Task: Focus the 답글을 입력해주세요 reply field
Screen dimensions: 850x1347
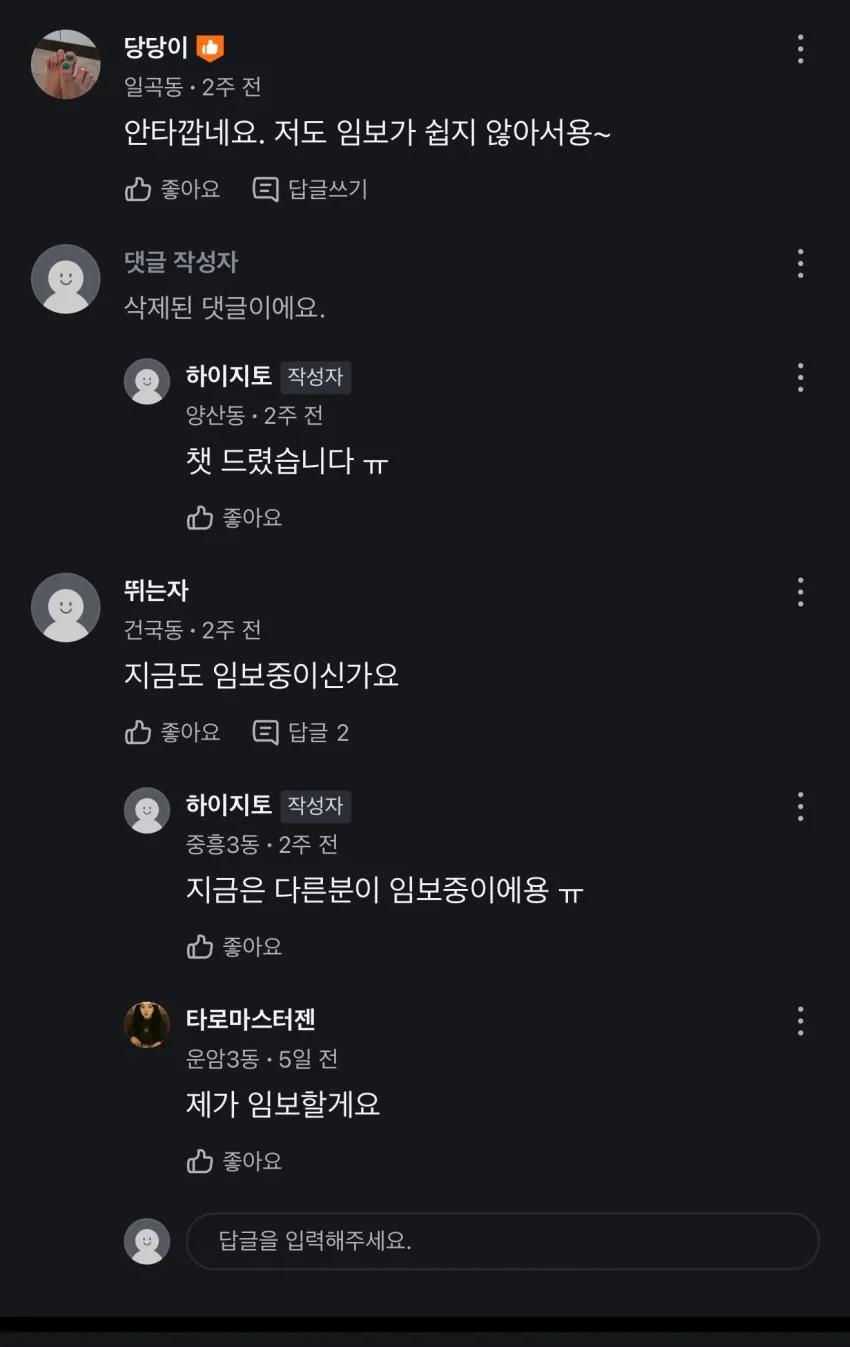Action: pyautogui.click(x=503, y=1241)
